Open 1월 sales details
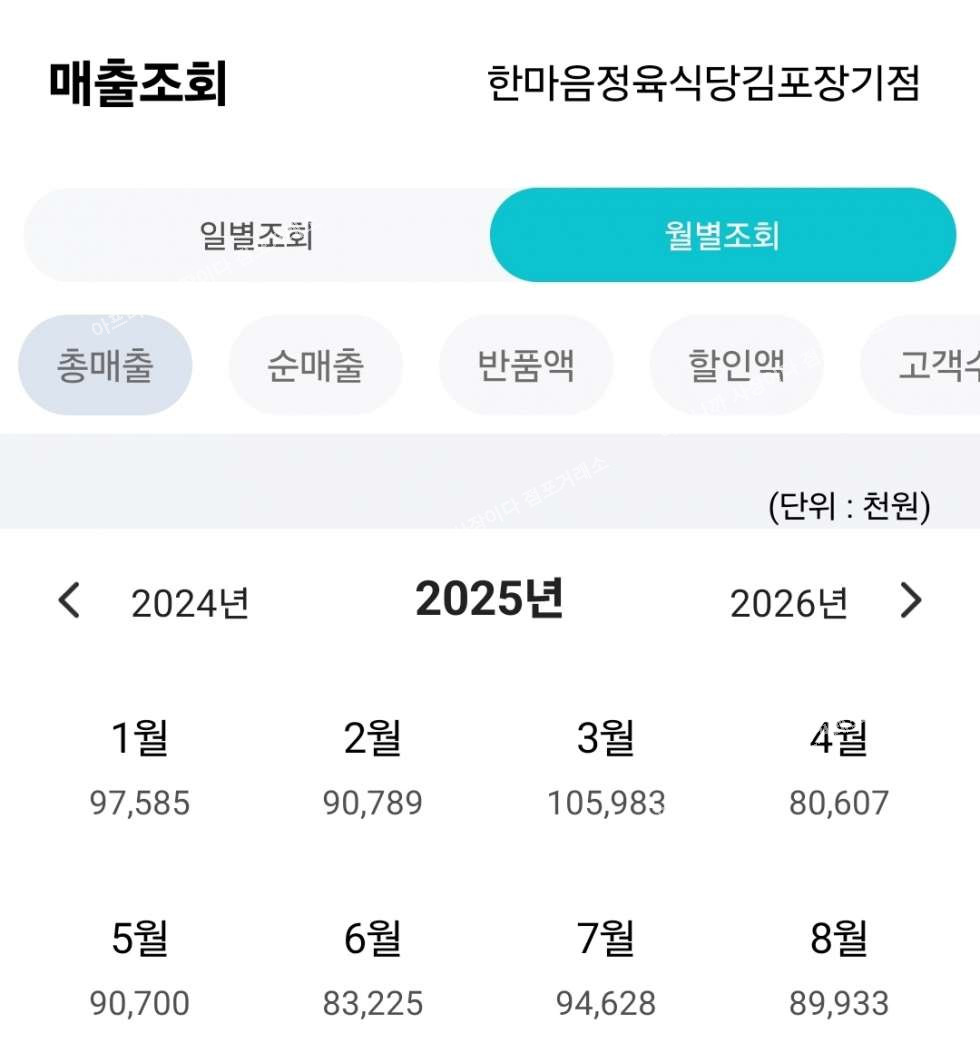 (x=140, y=768)
